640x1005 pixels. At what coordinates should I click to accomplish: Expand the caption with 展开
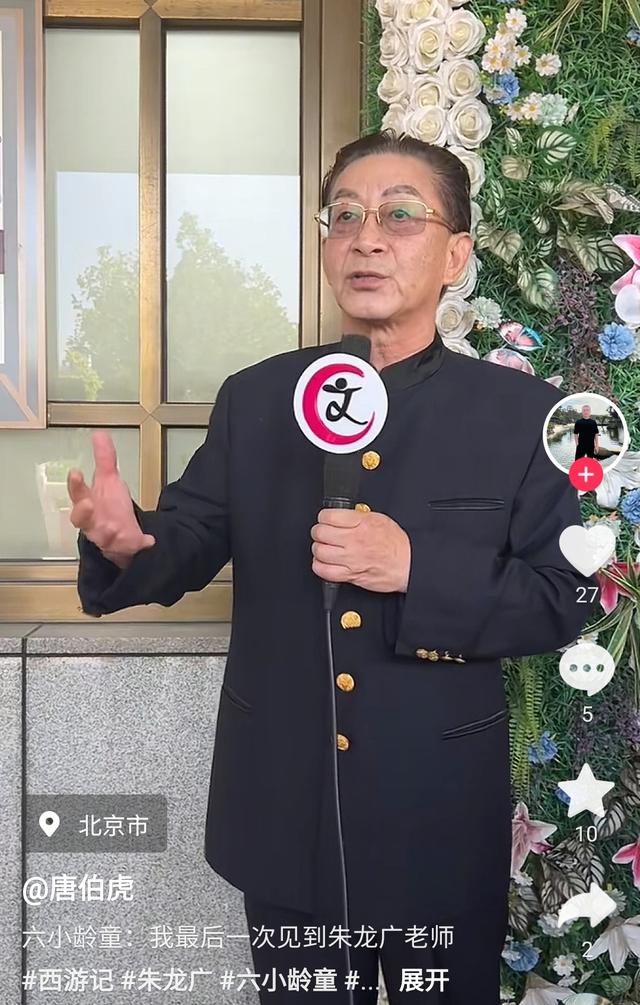point(424,980)
